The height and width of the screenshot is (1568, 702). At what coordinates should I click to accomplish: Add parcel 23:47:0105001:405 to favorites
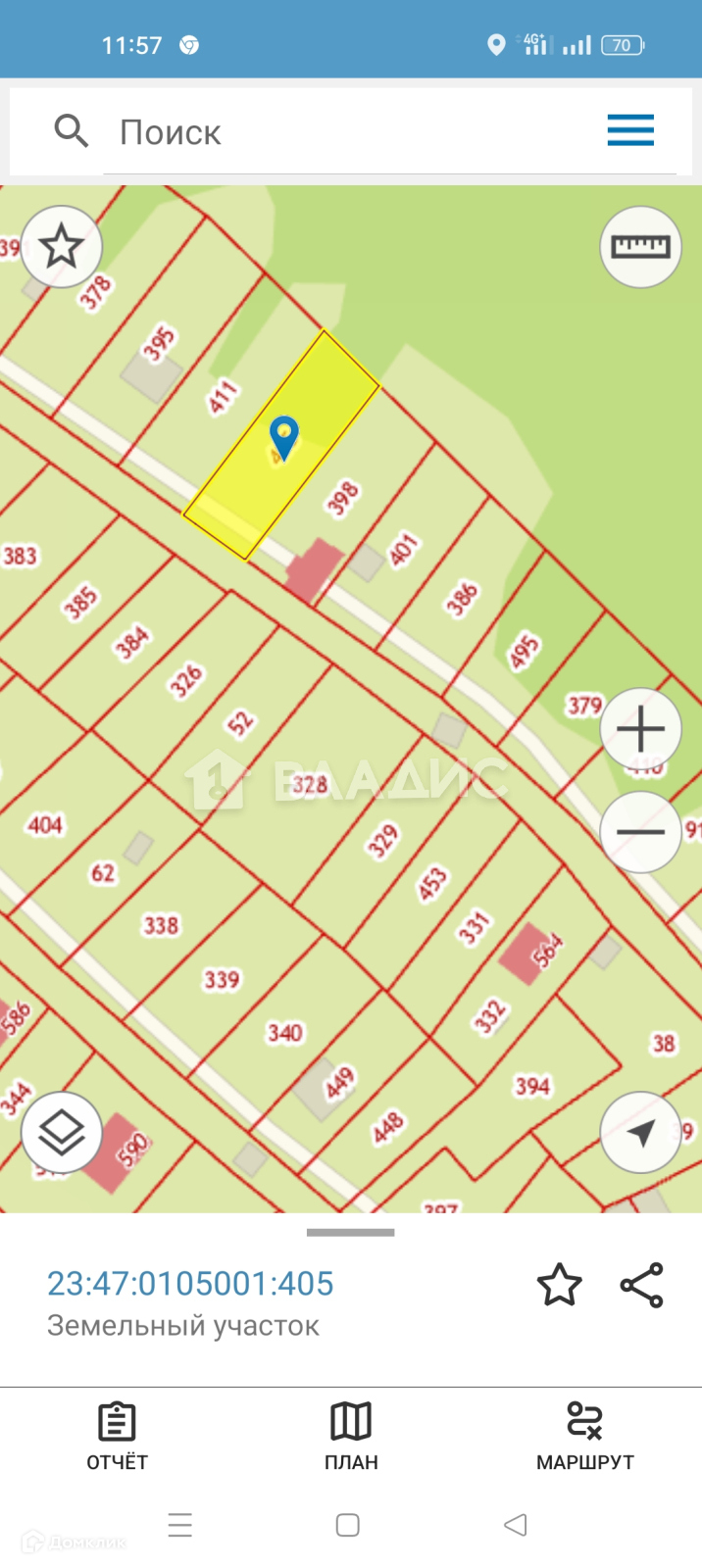tap(559, 1285)
